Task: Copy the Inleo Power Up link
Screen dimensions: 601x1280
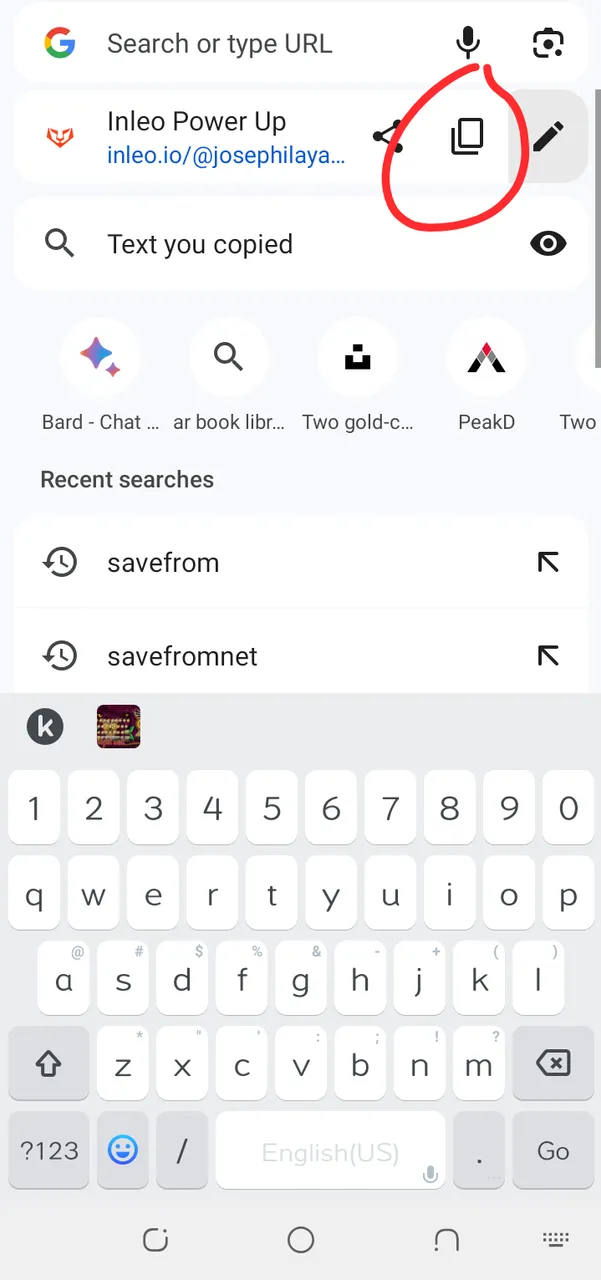Action: tap(467, 137)
